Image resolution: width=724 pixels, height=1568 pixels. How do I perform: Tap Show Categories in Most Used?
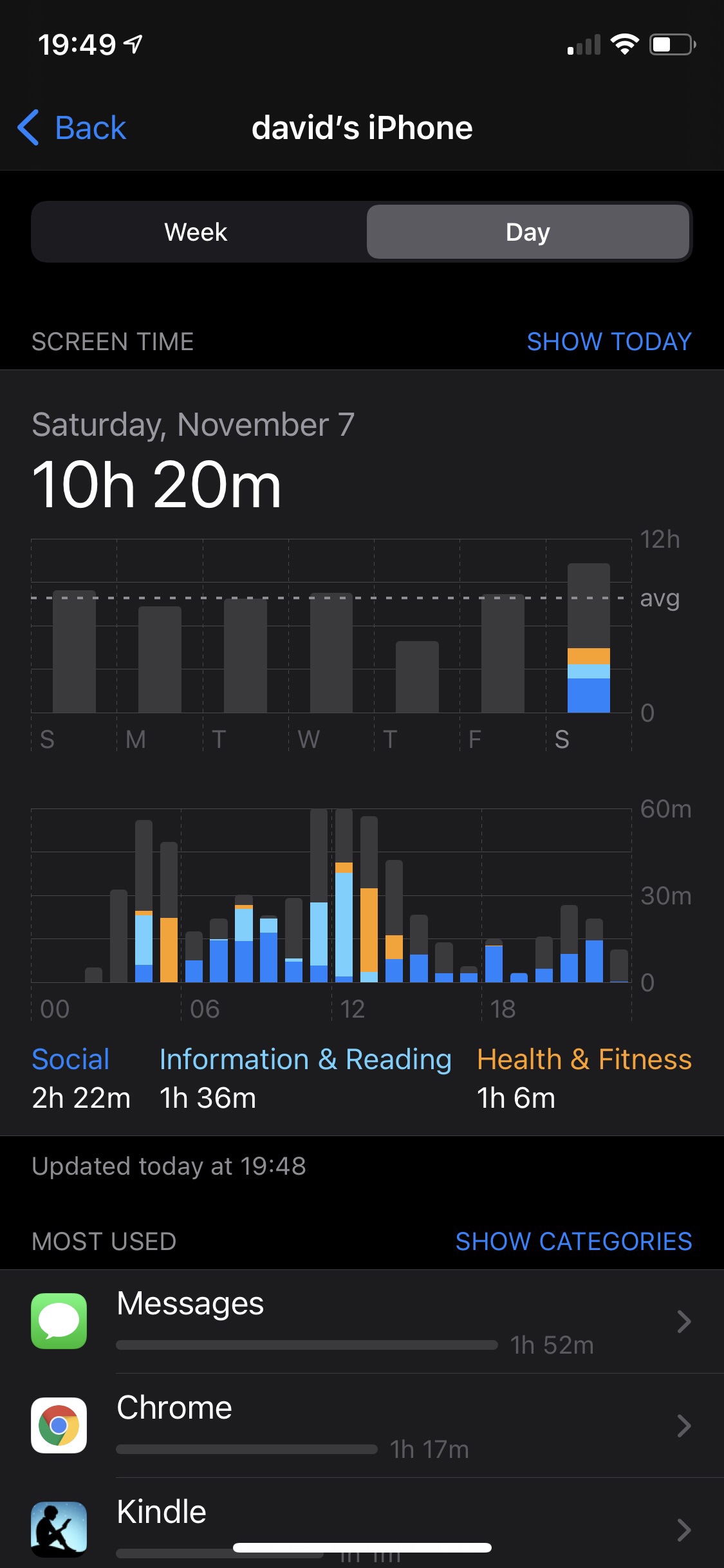pos(573,1241)
